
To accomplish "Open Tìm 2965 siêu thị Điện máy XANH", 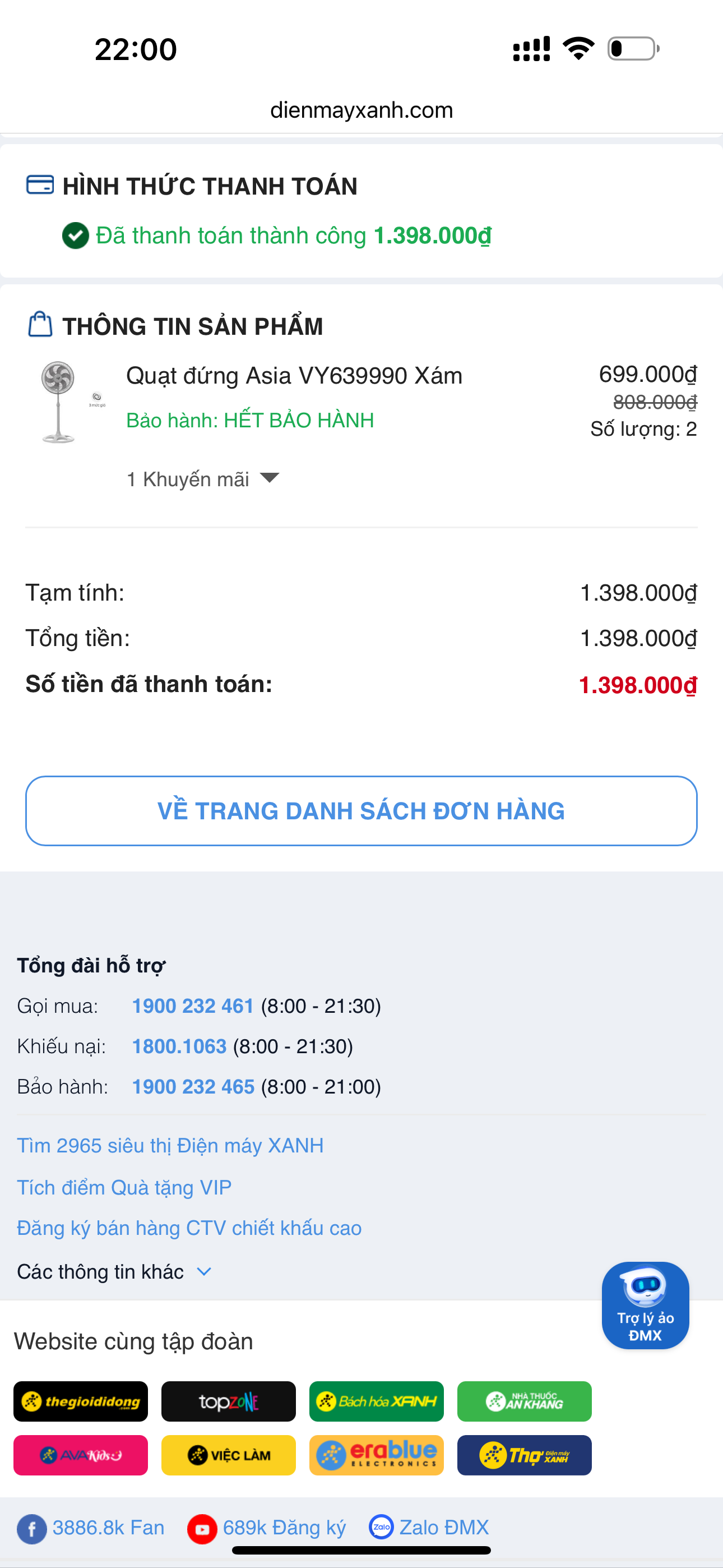I will pos(170,1146).
